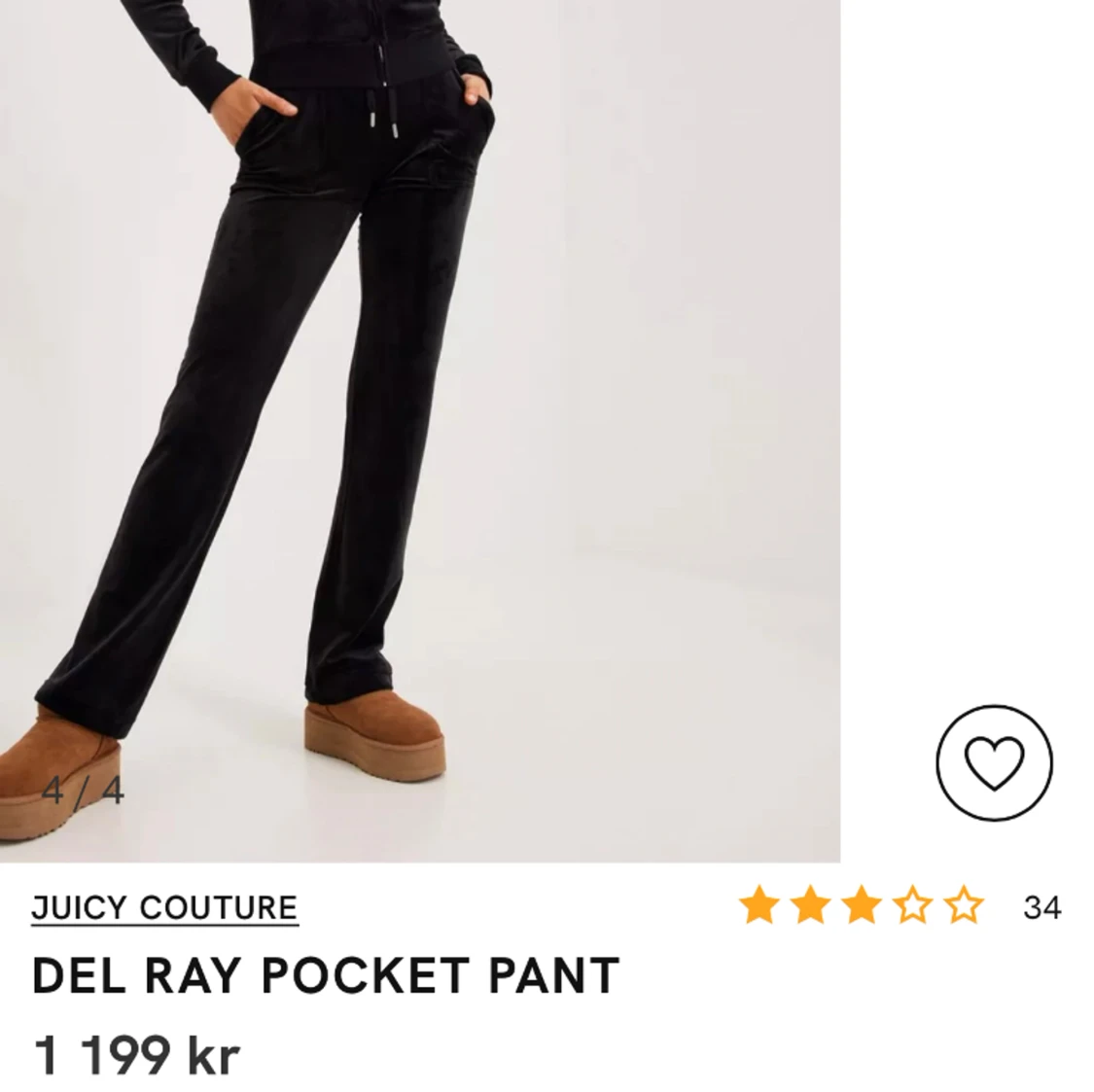Image resolution: width=1094 pixels, height=1092 pixels.
Task: Open the product photo full screen
Action: click(x=418, y=428)
